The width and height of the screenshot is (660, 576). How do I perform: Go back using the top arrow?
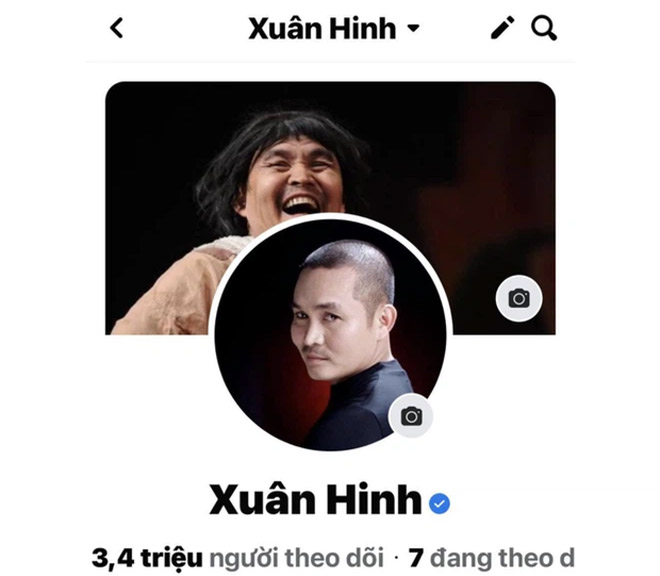(x=116, y=28)
